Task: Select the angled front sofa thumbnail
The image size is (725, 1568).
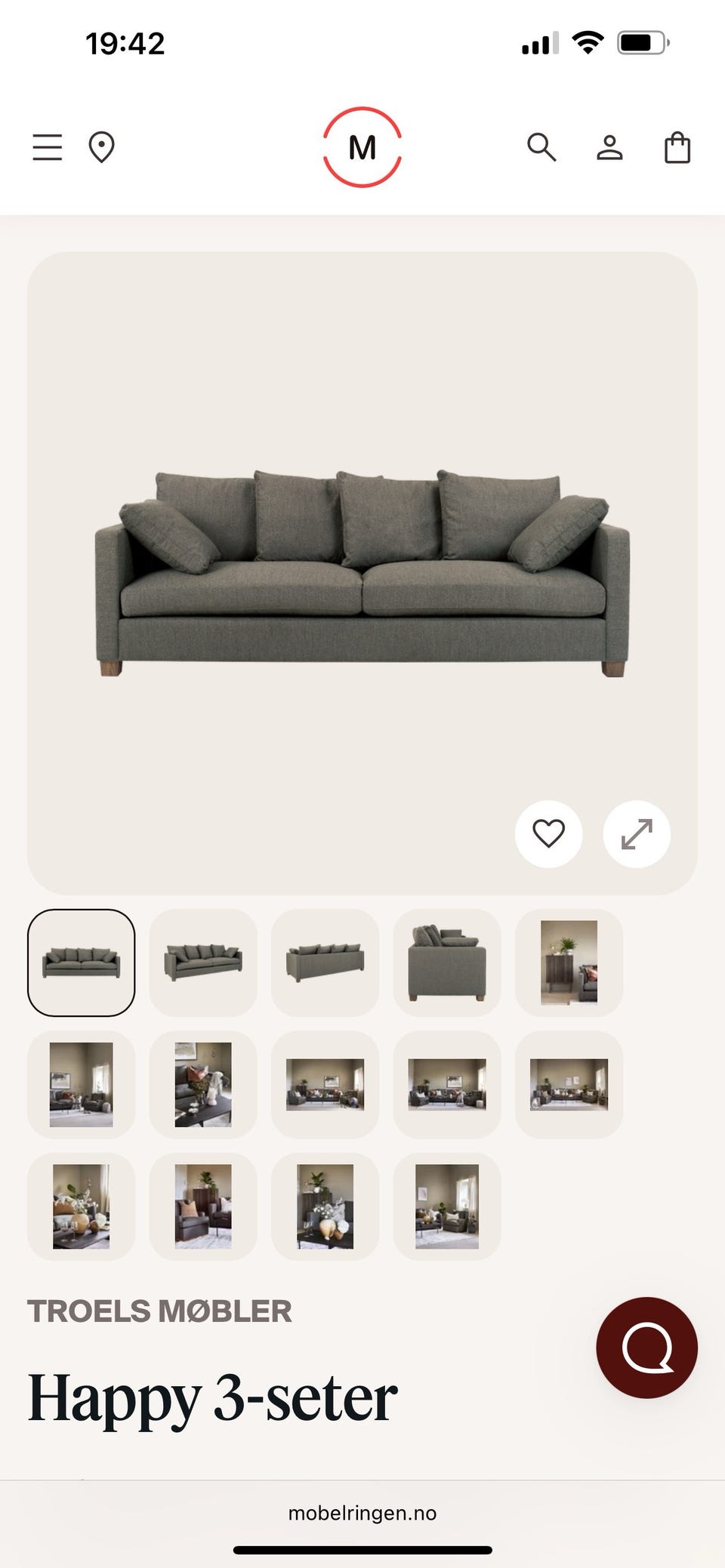Action: coord(203,963)
